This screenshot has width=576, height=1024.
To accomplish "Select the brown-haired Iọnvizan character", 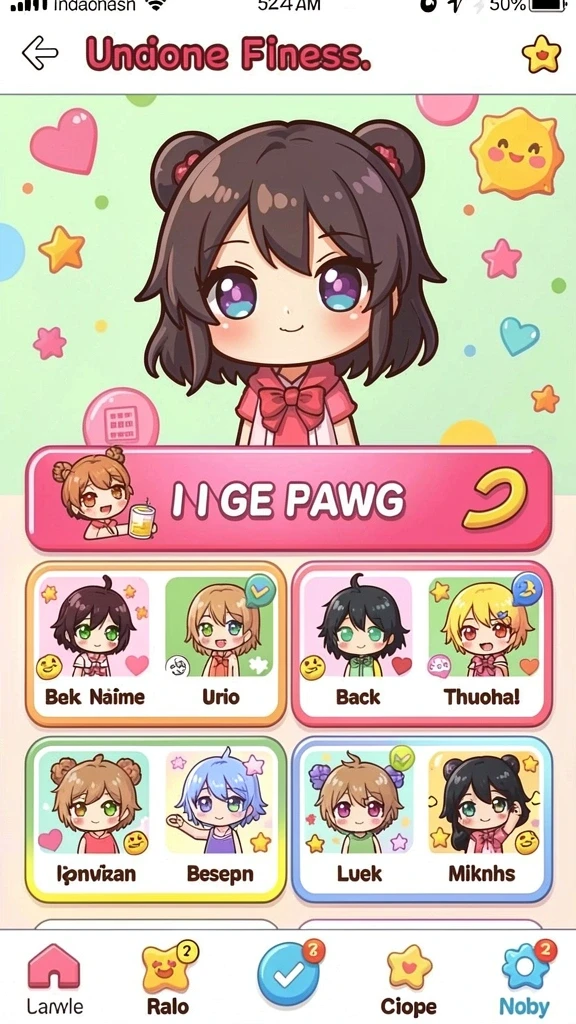I will coord(95,819).
